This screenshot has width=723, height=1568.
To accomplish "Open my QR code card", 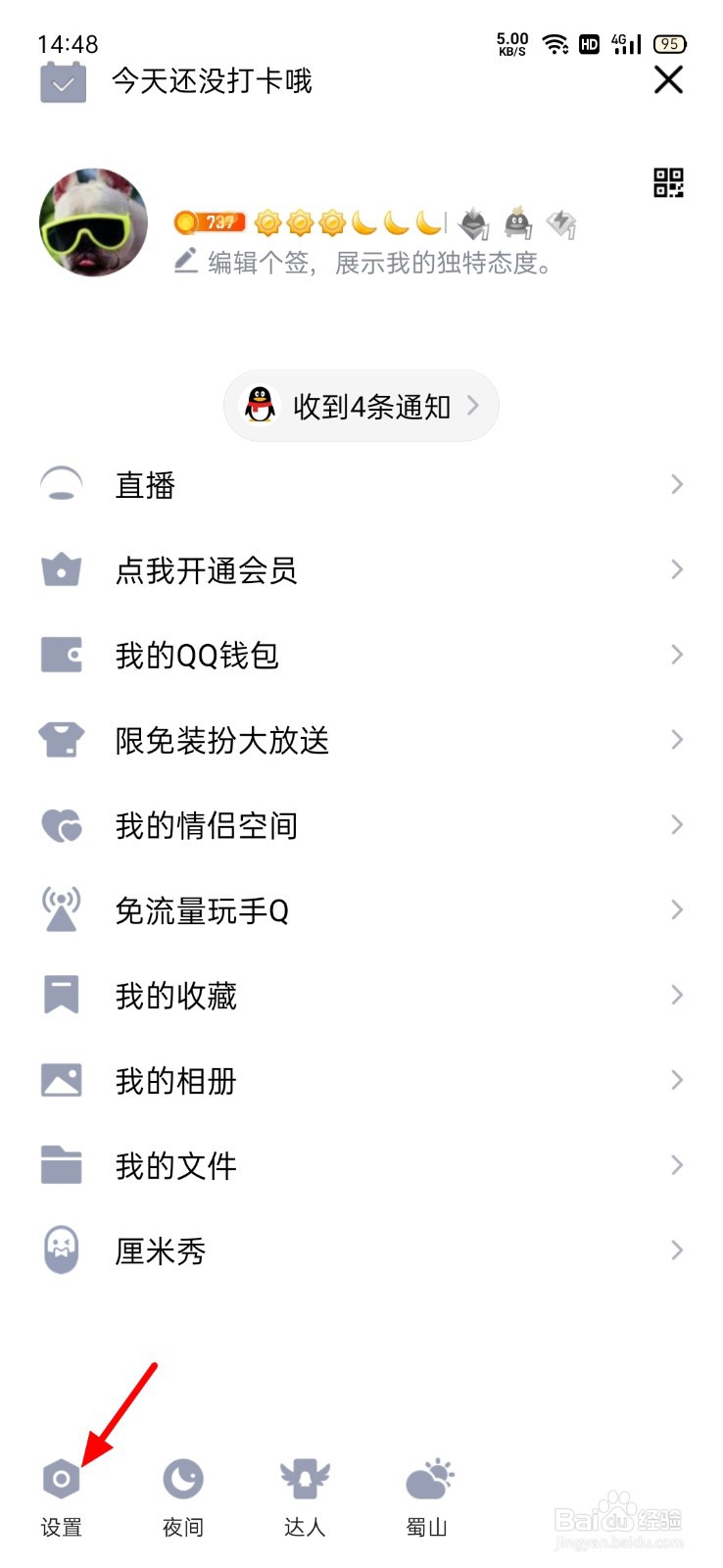I will click(x=668, y=182).
